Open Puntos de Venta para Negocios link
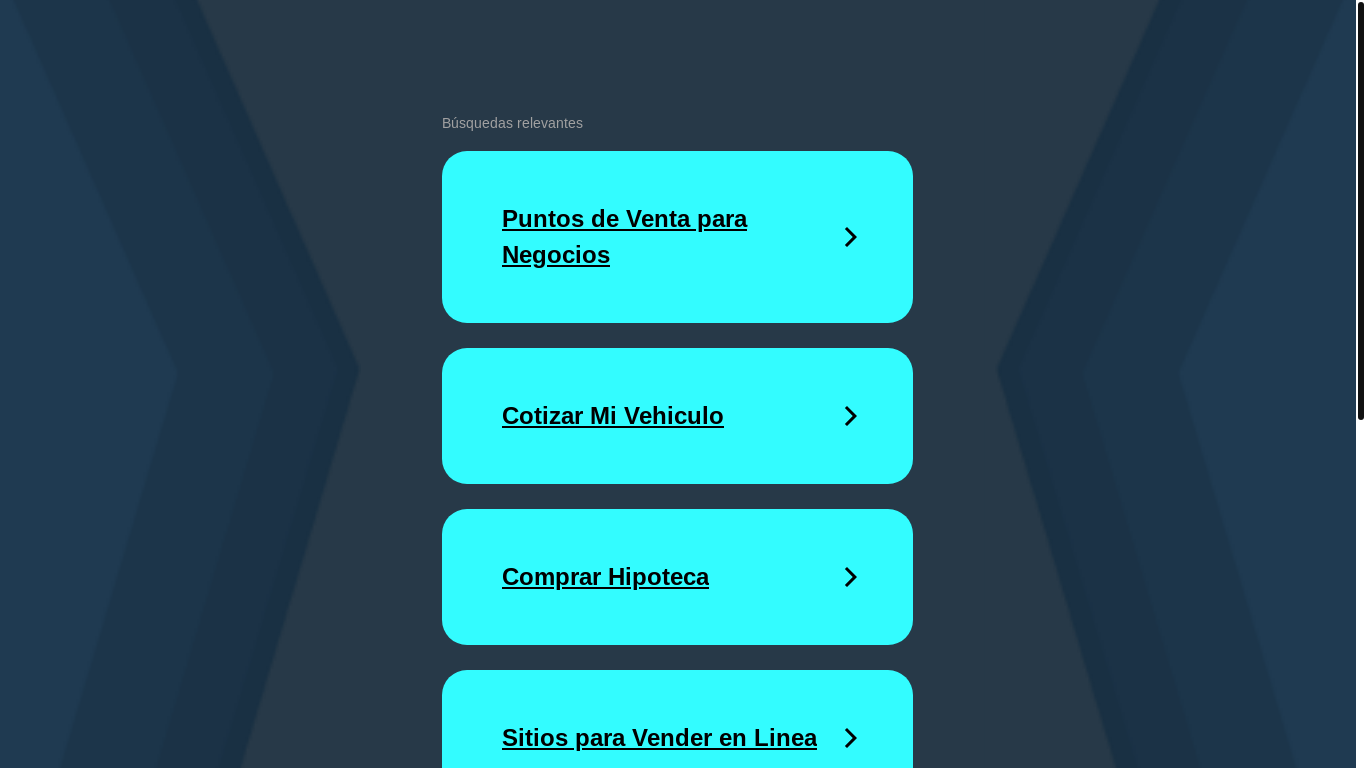This screenshot has width=1366, height=768. [x=624, y=237]
